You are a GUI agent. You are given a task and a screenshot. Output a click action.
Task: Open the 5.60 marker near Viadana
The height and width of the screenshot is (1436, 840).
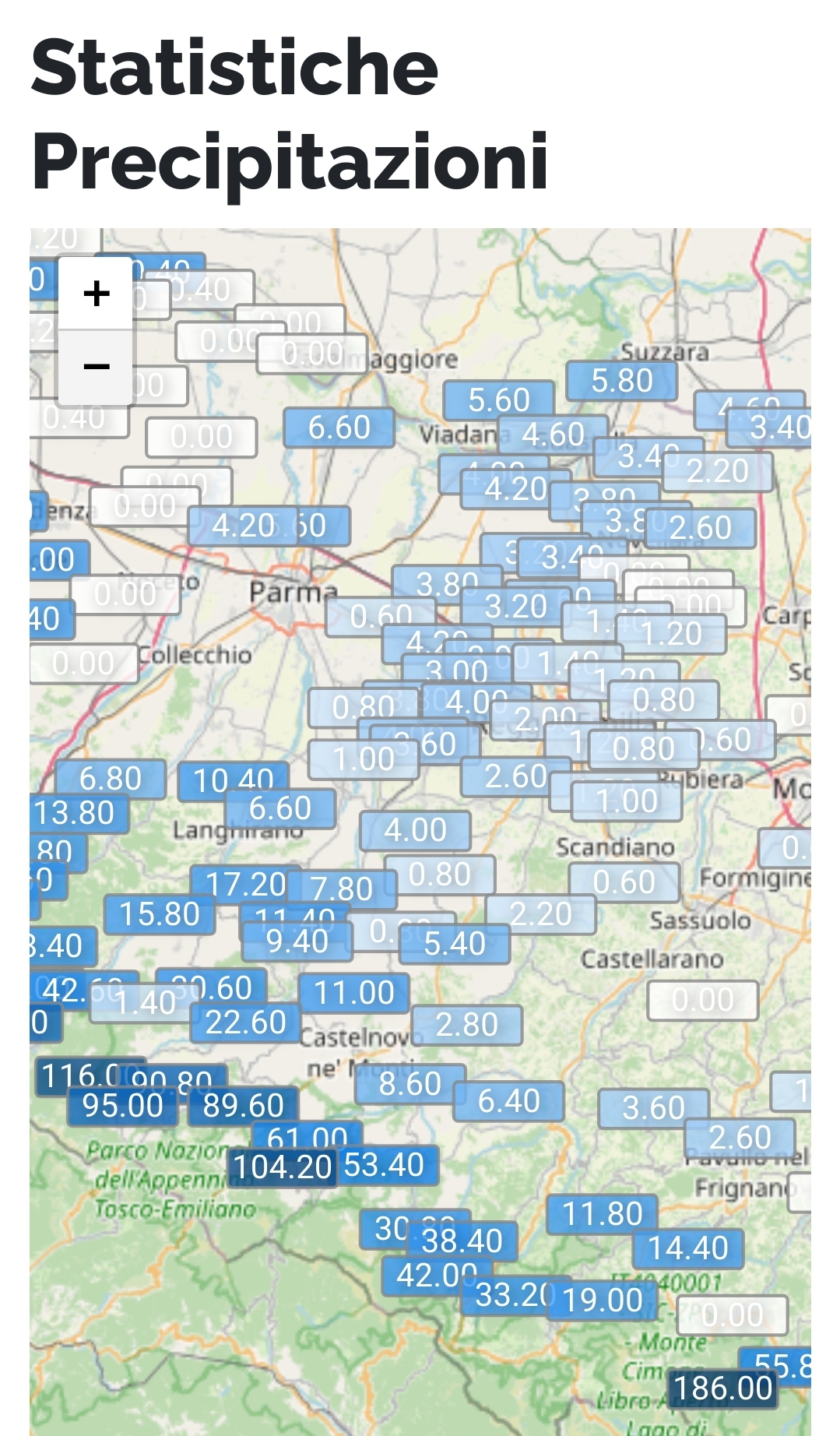point(499,400)
